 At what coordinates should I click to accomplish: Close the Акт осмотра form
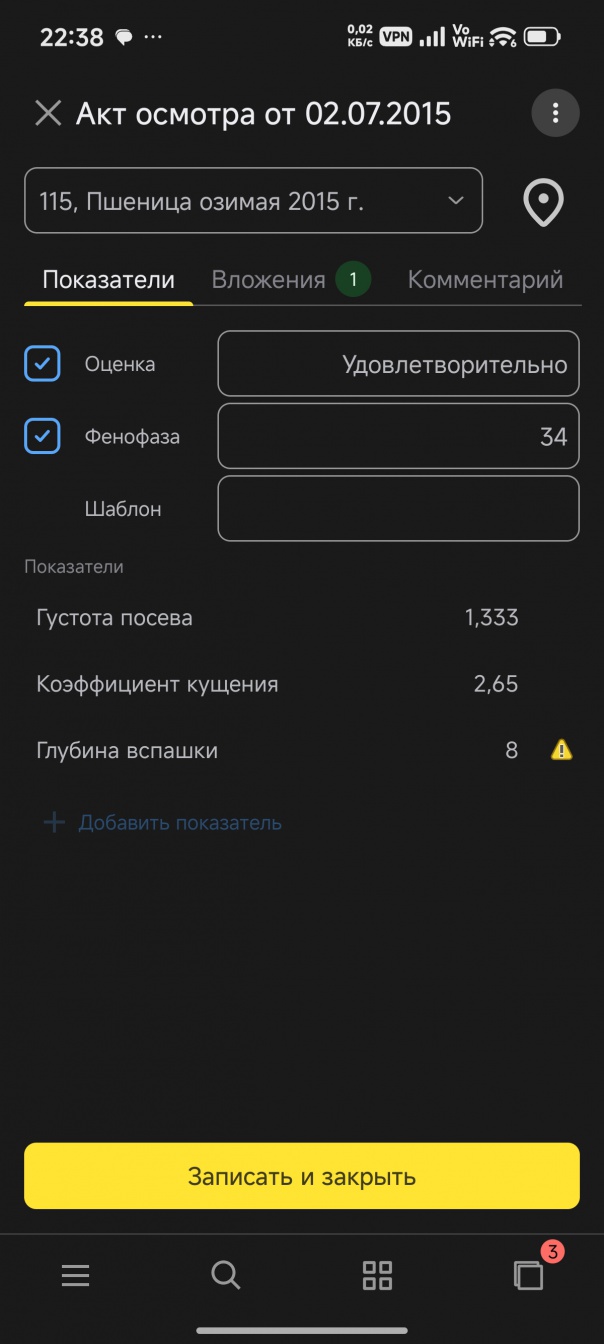48,113
